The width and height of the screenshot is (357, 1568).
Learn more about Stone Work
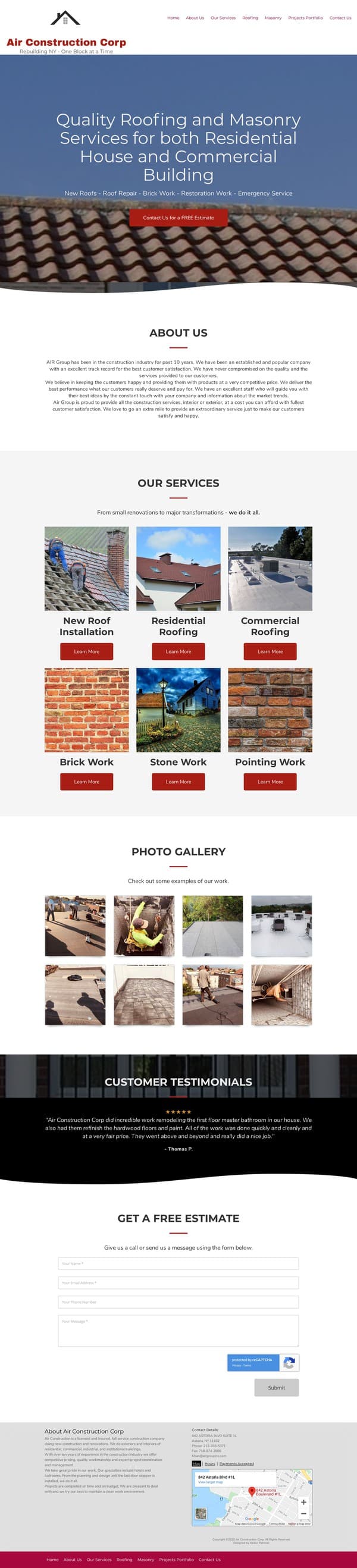tap(178, 782)
